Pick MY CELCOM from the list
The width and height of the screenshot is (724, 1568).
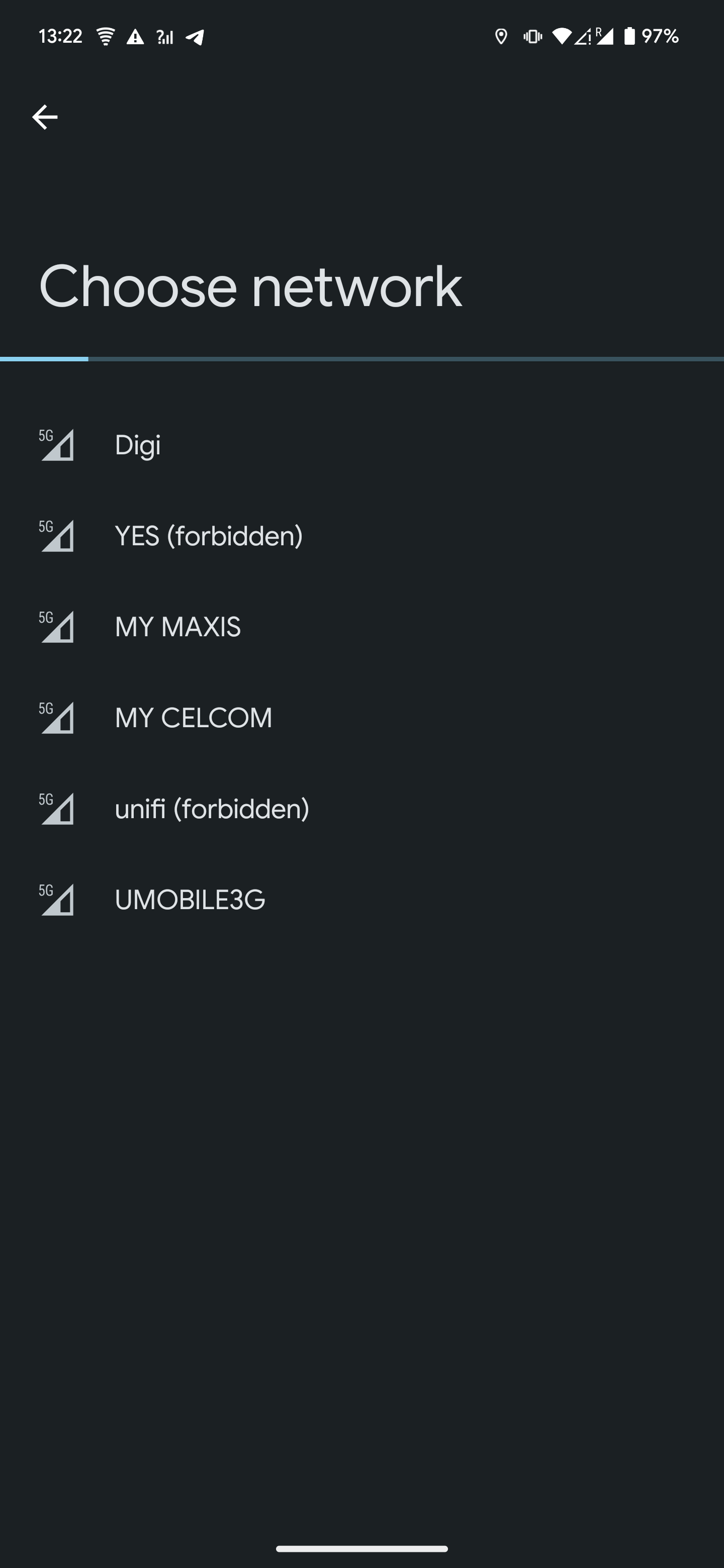click(x=361, y=718)
